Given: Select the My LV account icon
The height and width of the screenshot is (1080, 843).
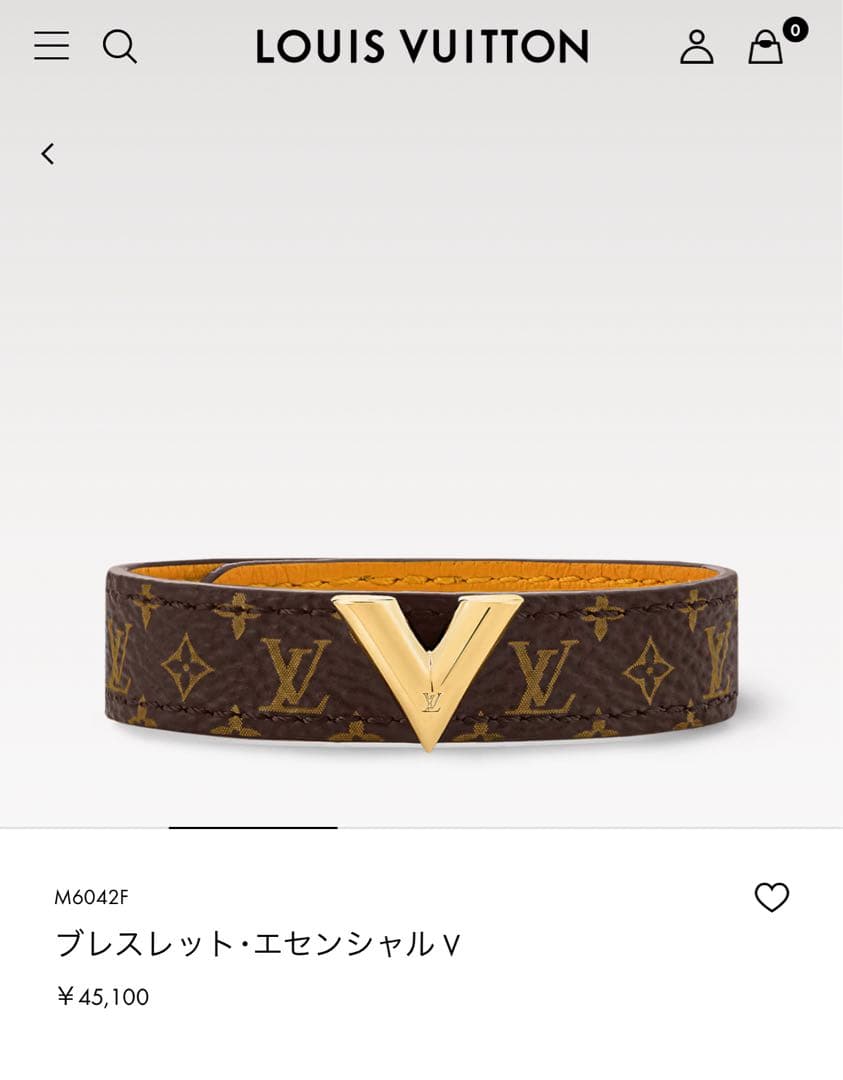Looking at the screenshot, I should tap(698, 46).
